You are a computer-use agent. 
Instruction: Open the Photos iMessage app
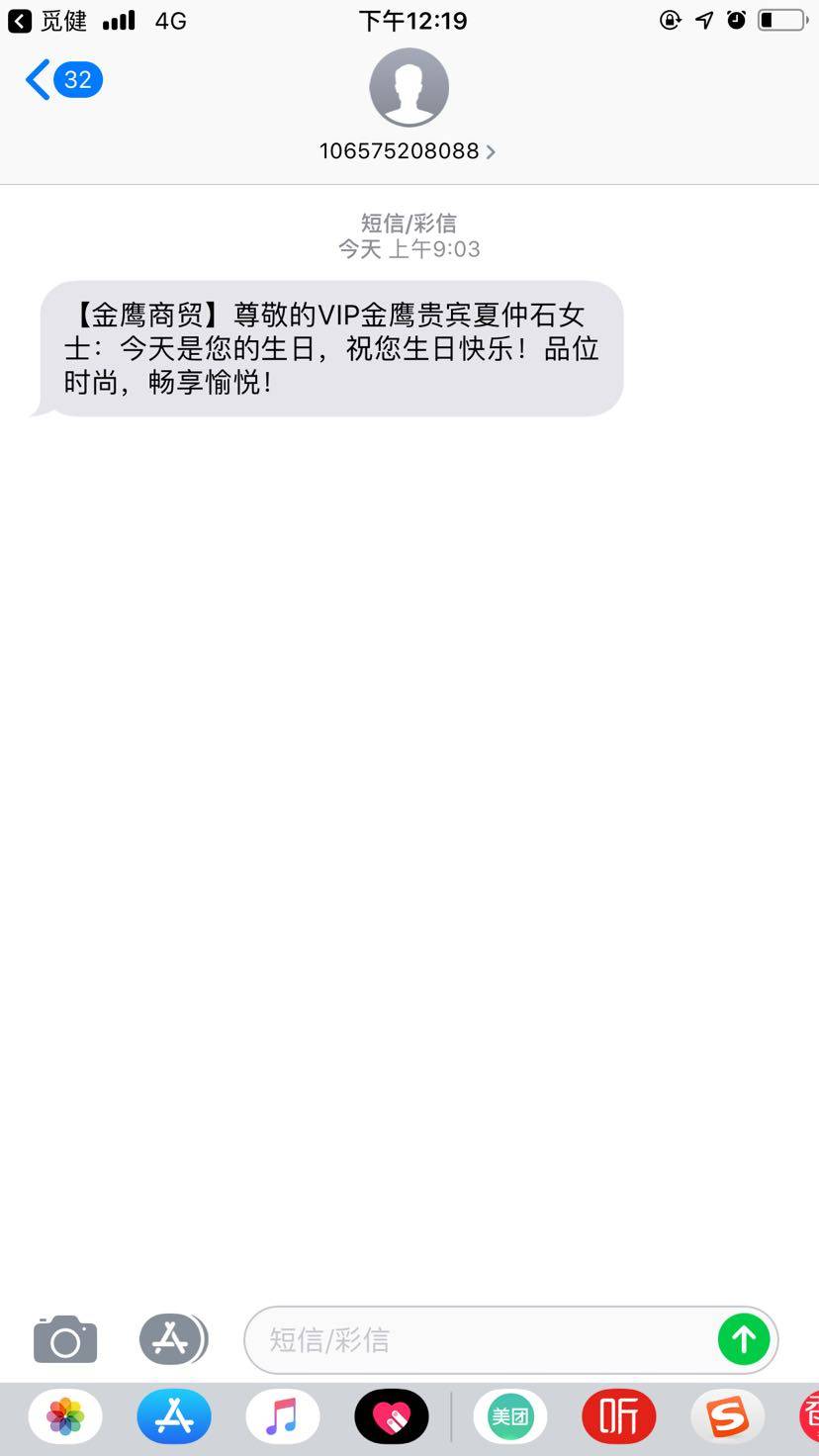(65, 1416)
